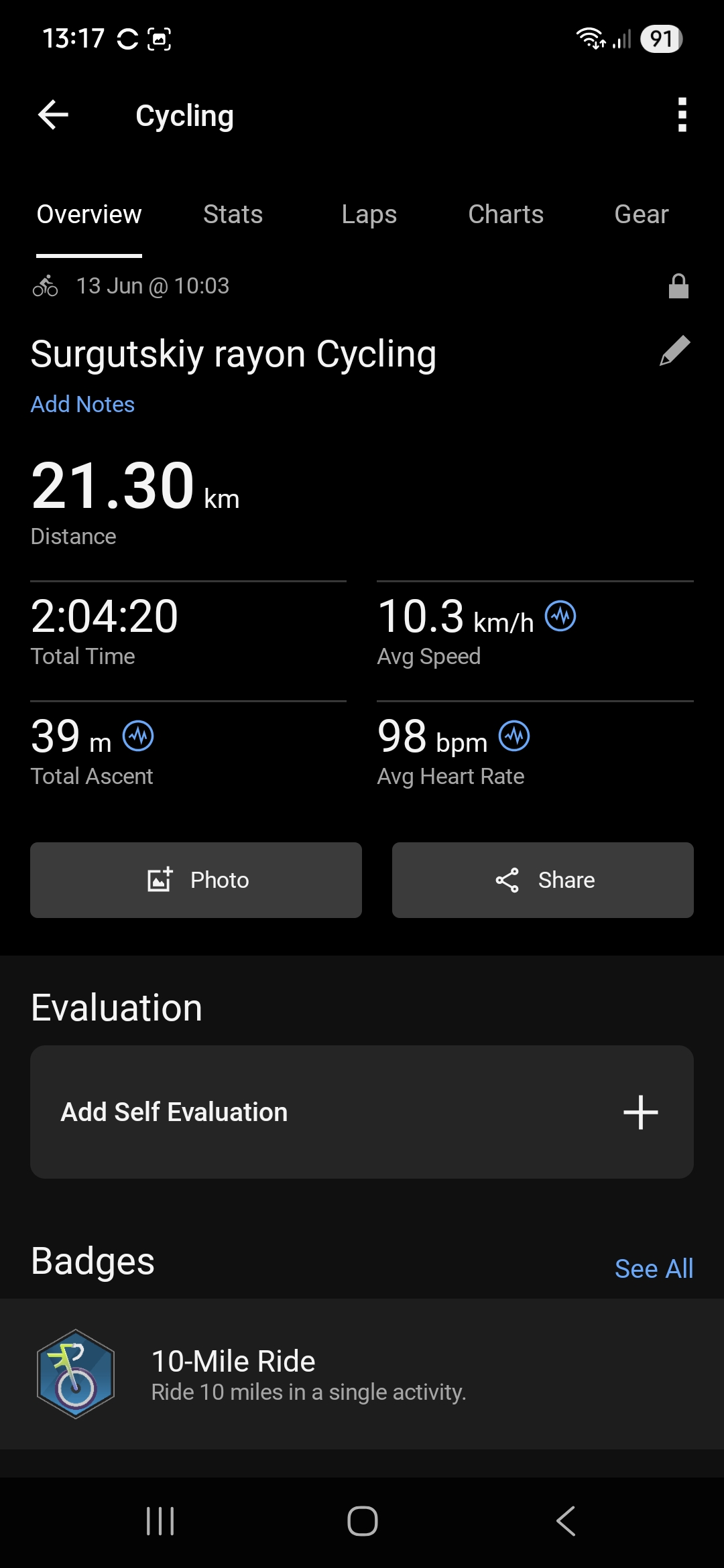Add a photo to this activity
The height and width of the screenshot is (1568, 724).
(x=196, y=880)
